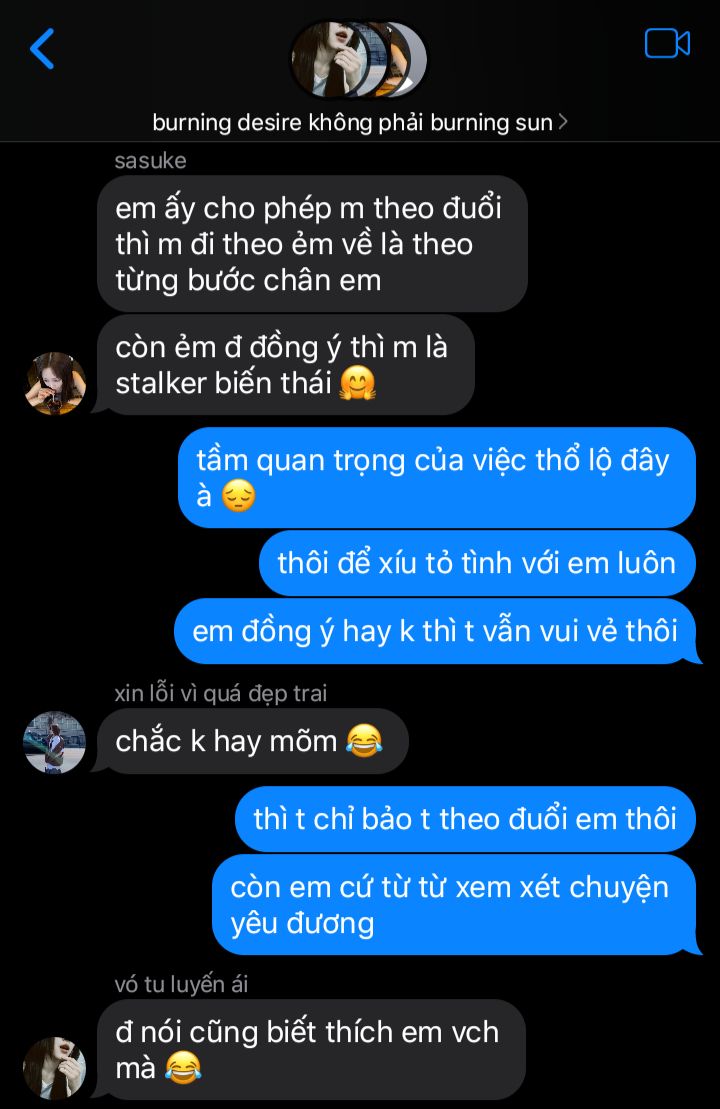The height and width of the screenshot is (1109, 720).
Task: Open sasuke's contact avatar
Action: point(55,383)
